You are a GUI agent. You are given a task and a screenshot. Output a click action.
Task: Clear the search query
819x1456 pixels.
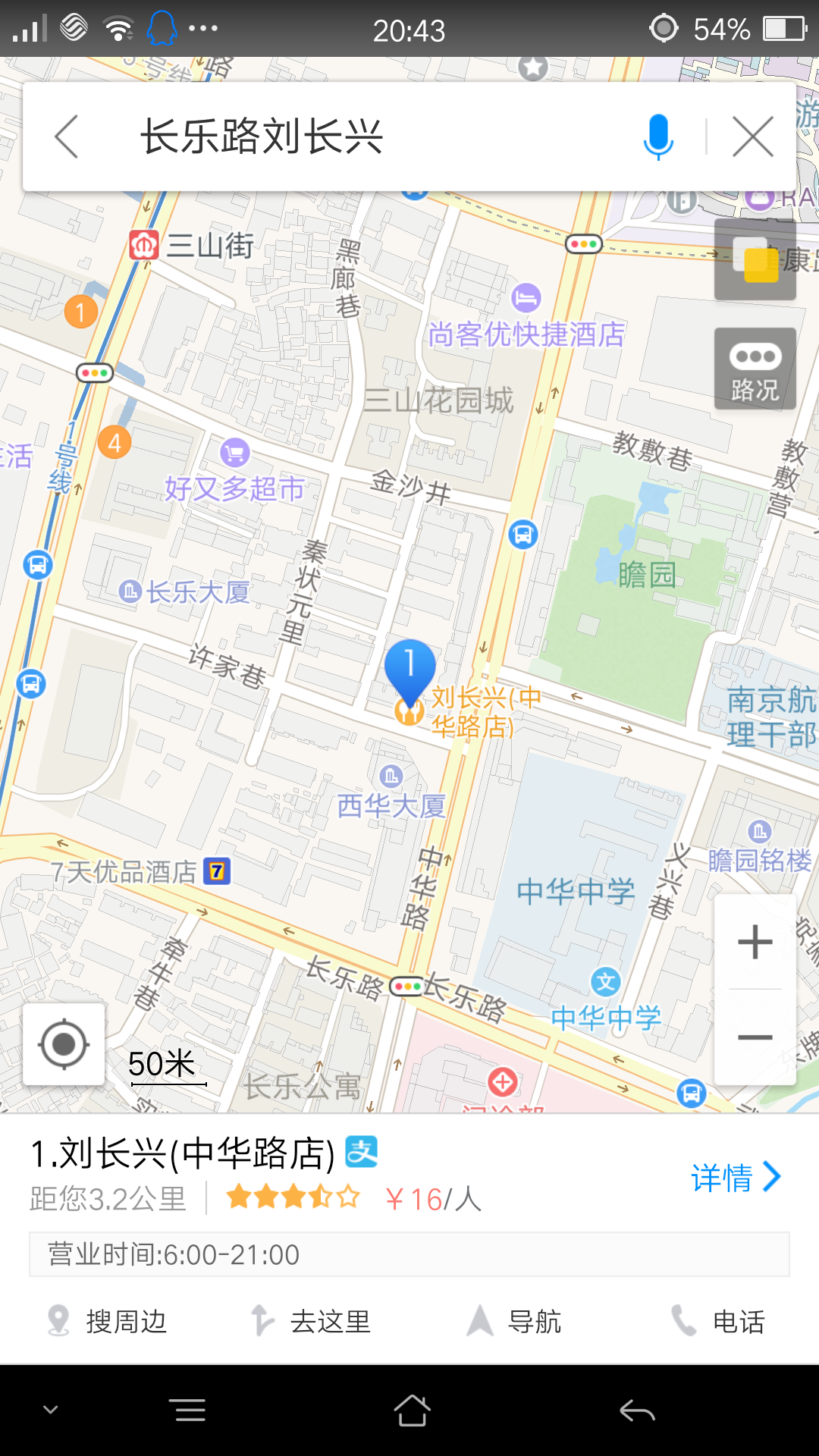coord(752,137)
